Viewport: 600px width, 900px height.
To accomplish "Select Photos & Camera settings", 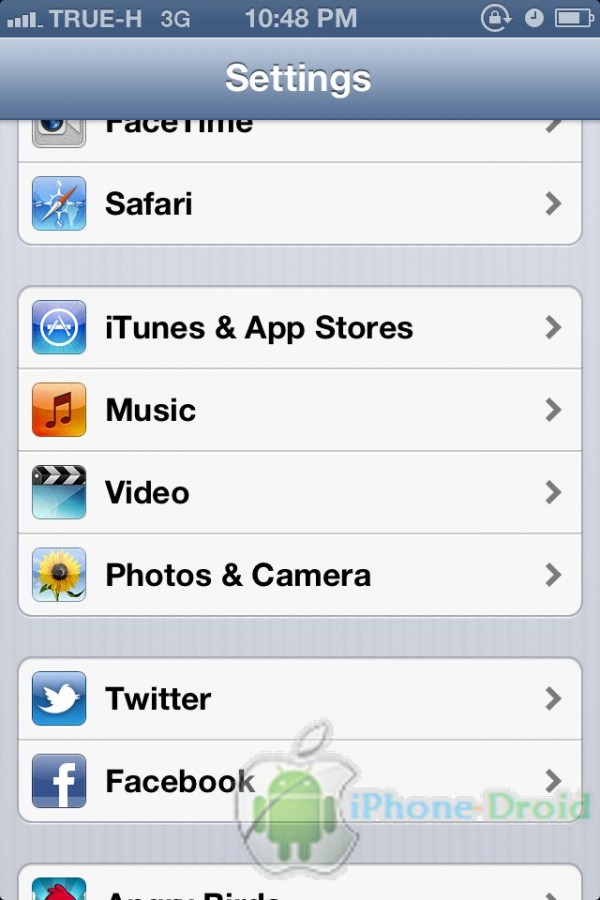I will tap(300, 575).
